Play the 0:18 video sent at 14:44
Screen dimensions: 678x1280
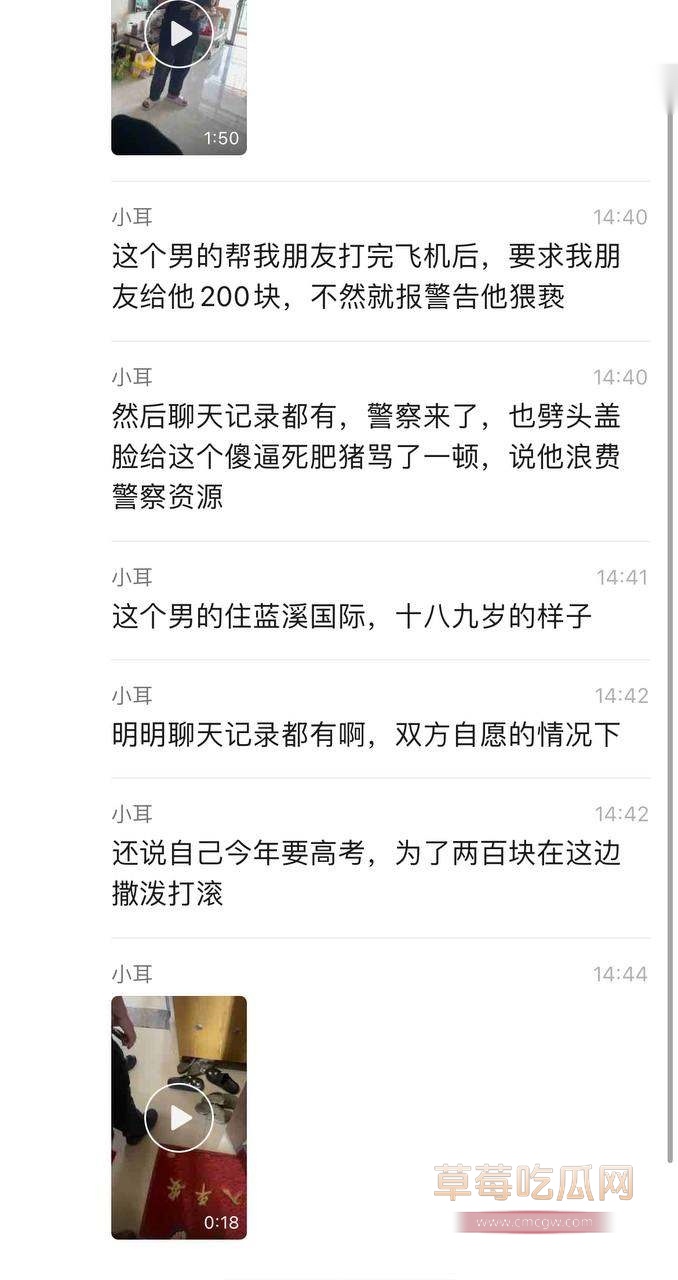[179, 1118]
